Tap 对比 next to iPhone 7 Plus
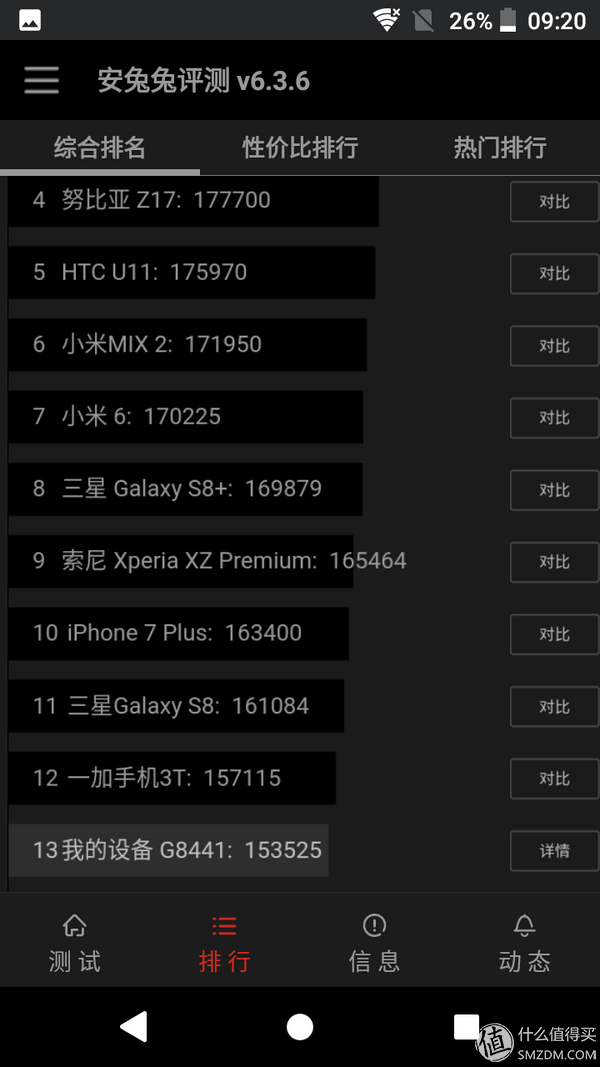This screenshot has width=600, height=1067. click(554, 634)
